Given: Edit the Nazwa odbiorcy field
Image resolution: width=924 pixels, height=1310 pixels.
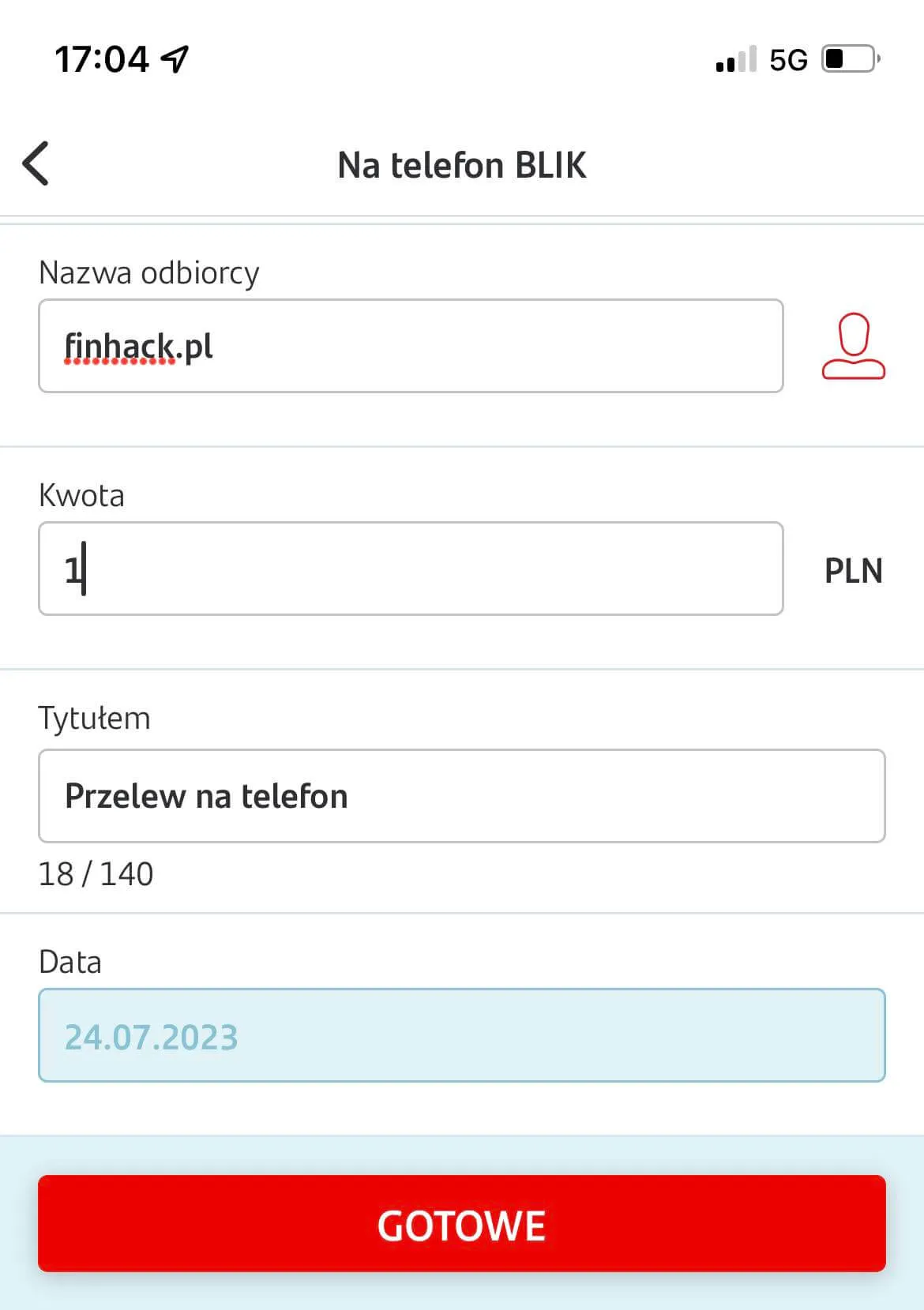Looking at the screenshot, I should (411, 346).
